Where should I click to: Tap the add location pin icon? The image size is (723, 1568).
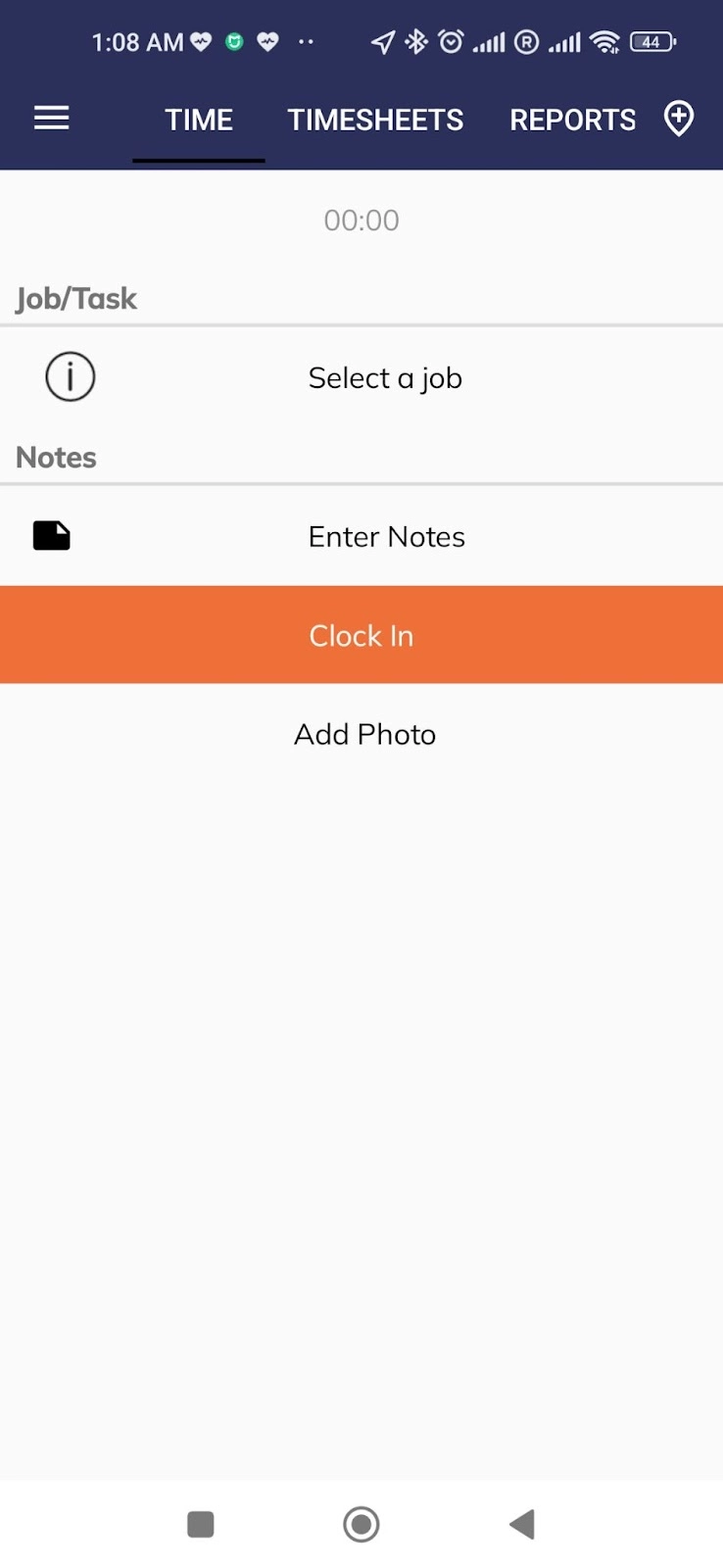[x=678, y=119]
